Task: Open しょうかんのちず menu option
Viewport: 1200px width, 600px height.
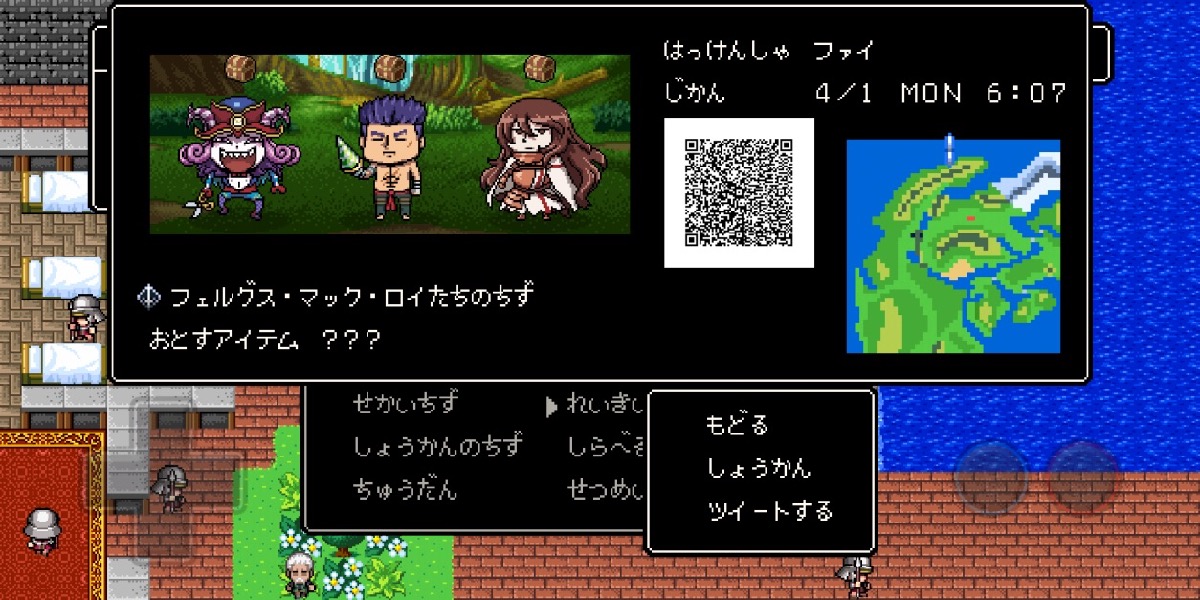Action: point(437,447)
